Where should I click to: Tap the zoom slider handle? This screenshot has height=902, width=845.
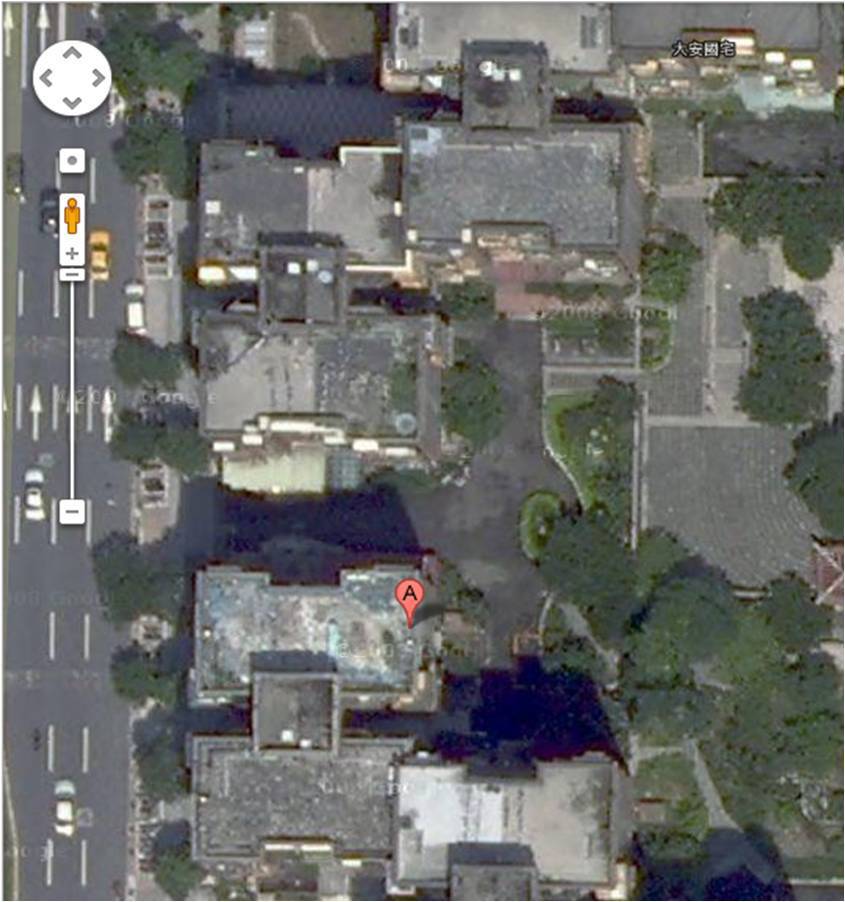tap(72, 273)
